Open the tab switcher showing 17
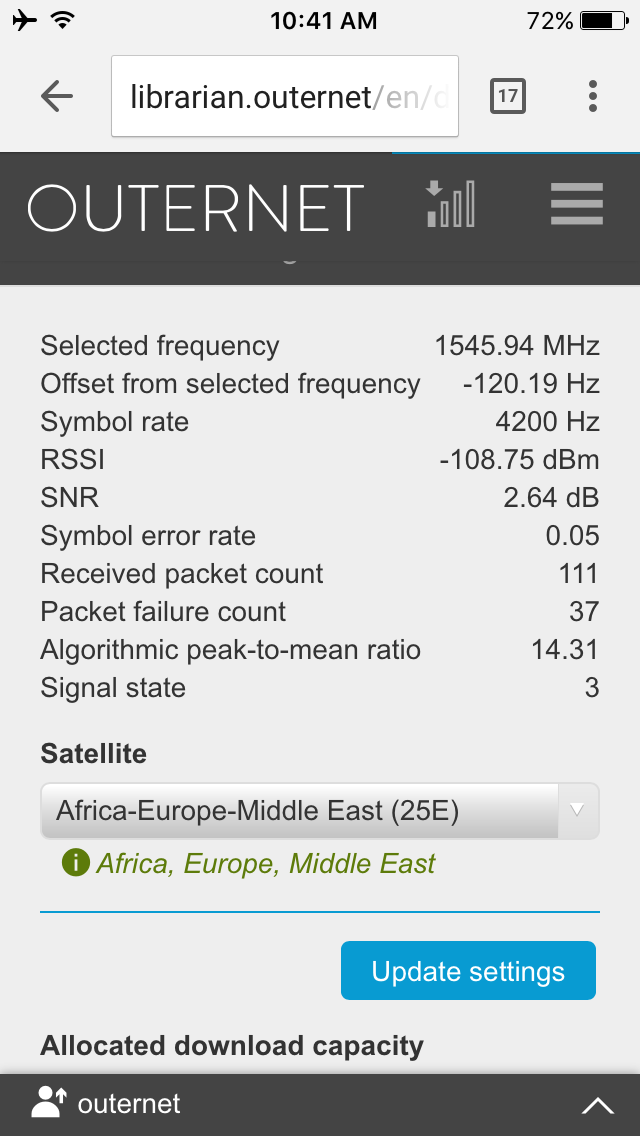This screenshot has width=640, height=1136. [x=507, y=96]
